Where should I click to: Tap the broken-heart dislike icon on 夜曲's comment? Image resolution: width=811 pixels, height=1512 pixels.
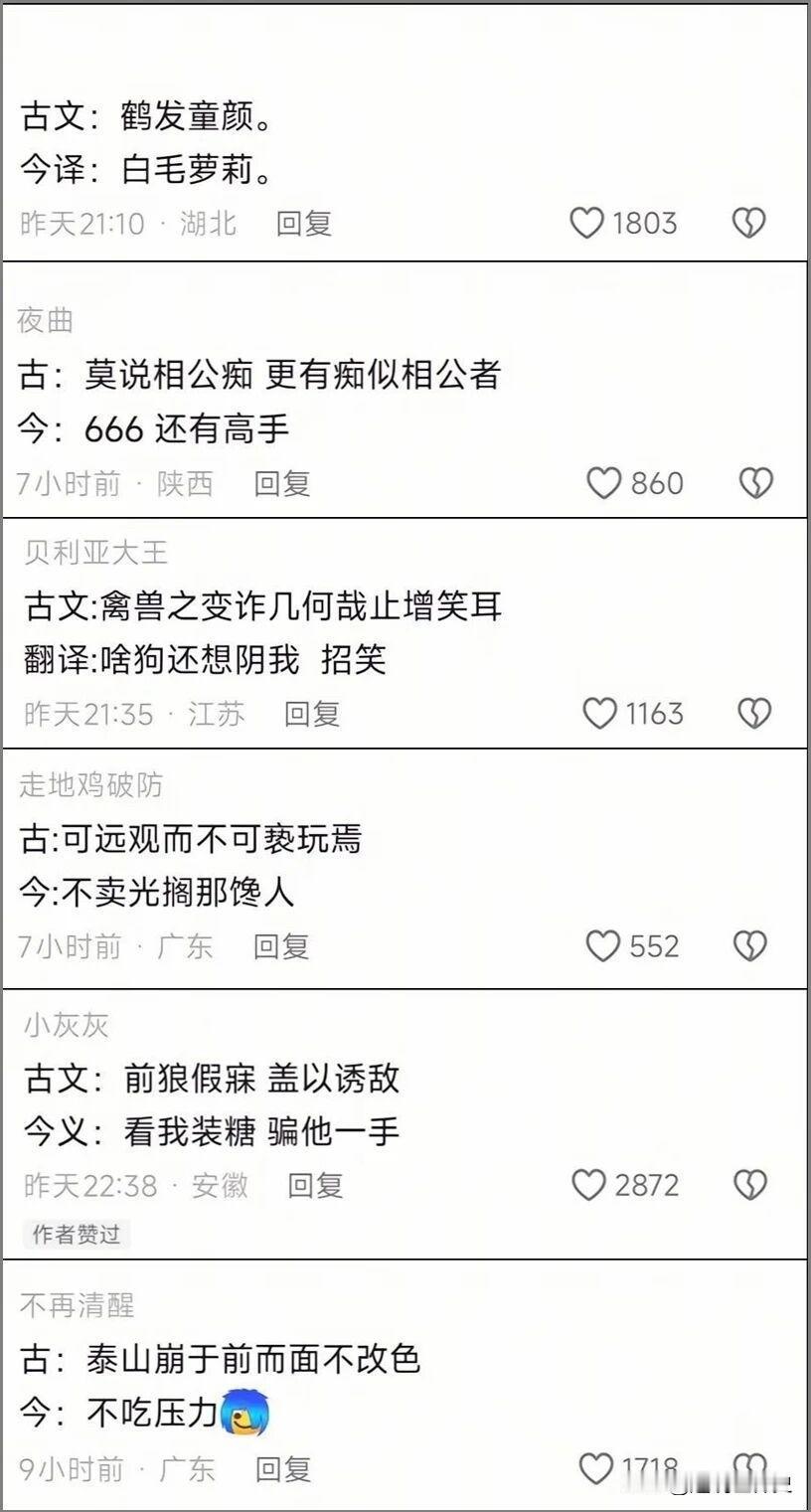tap(755, 482)
